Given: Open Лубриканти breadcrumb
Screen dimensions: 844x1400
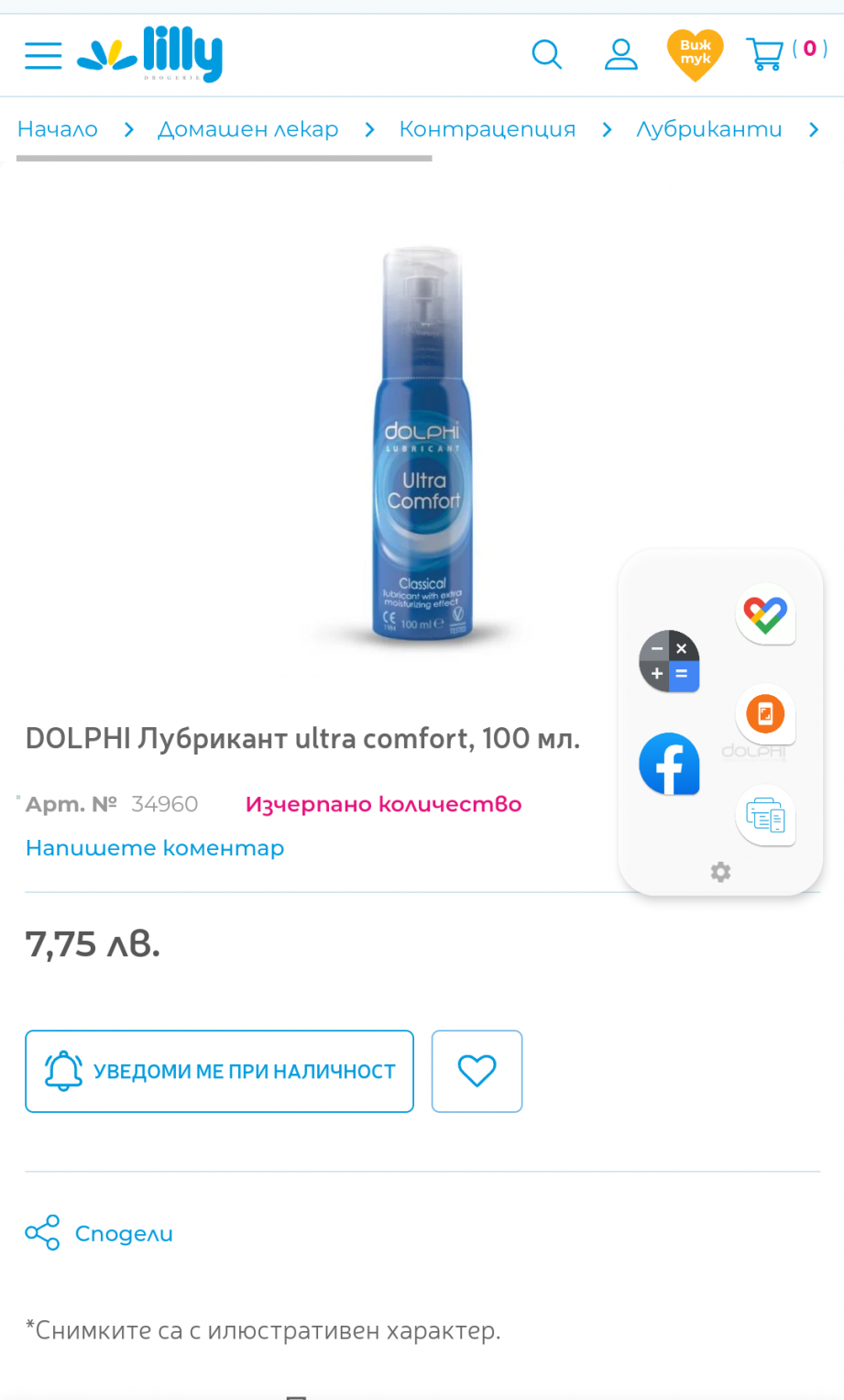Looking at the screenshot, I should pyautogui.click(x=709, y=129).
